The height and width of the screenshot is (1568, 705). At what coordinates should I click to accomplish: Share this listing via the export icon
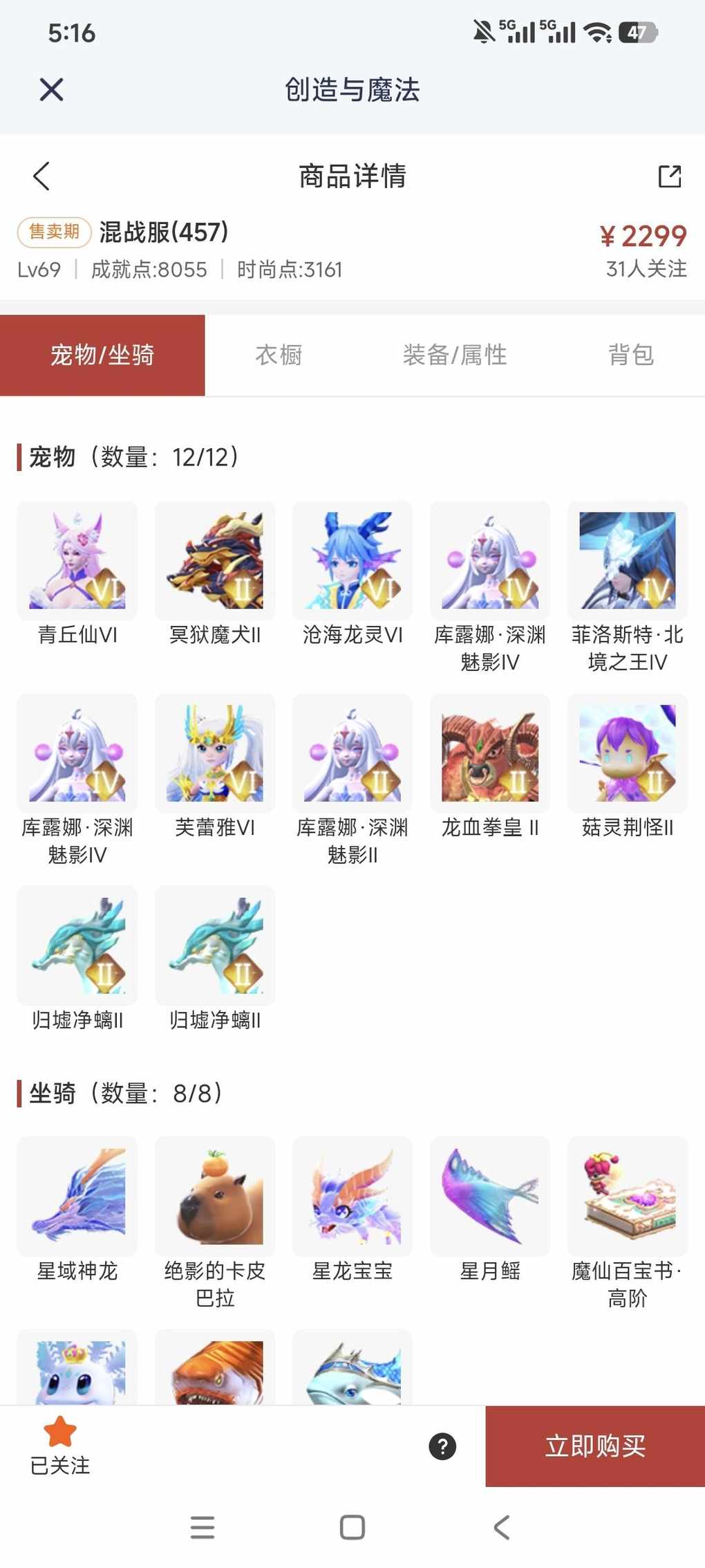669,176
